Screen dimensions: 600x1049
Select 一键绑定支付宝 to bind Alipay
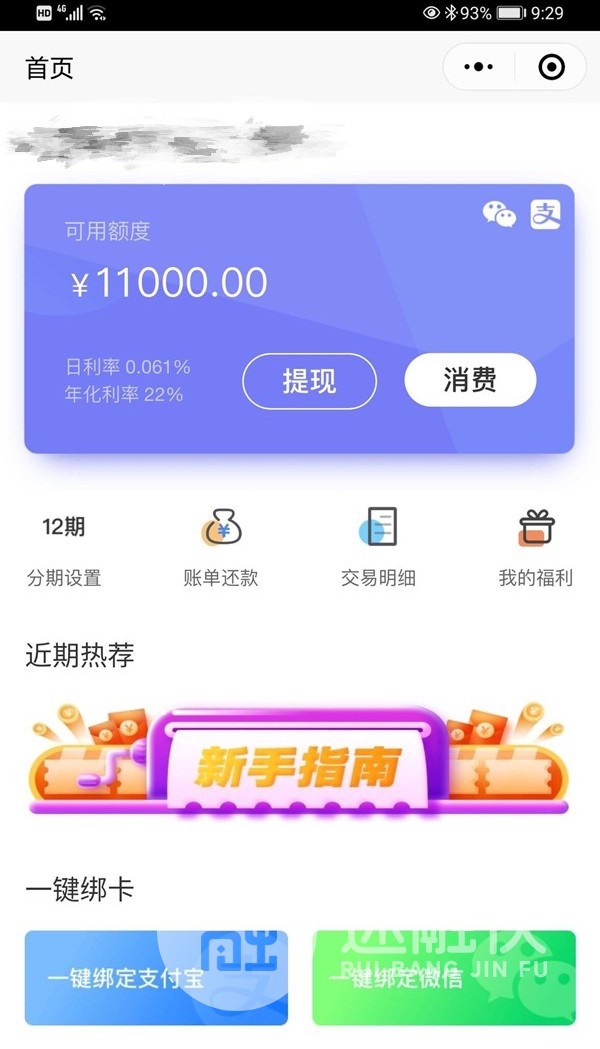156,977
